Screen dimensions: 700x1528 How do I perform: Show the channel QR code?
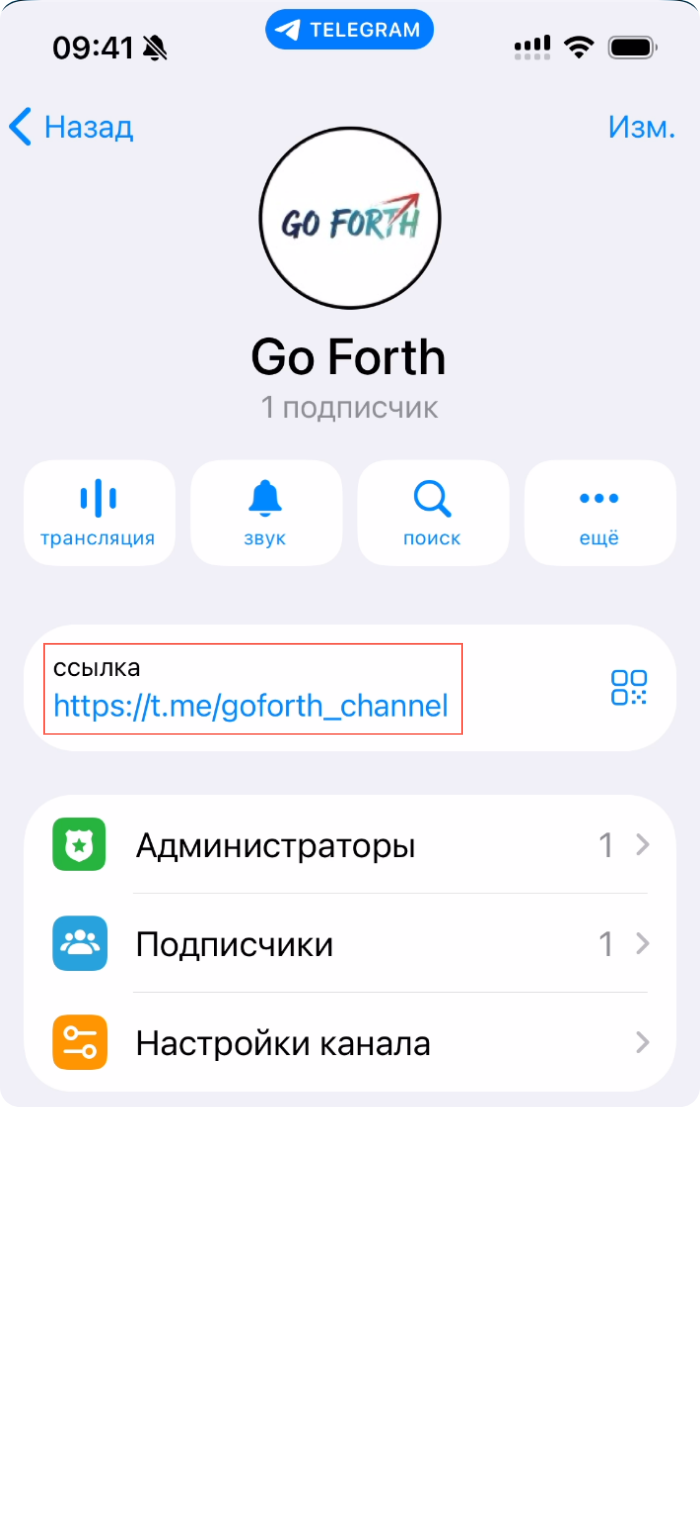click(x=629, y=688)
